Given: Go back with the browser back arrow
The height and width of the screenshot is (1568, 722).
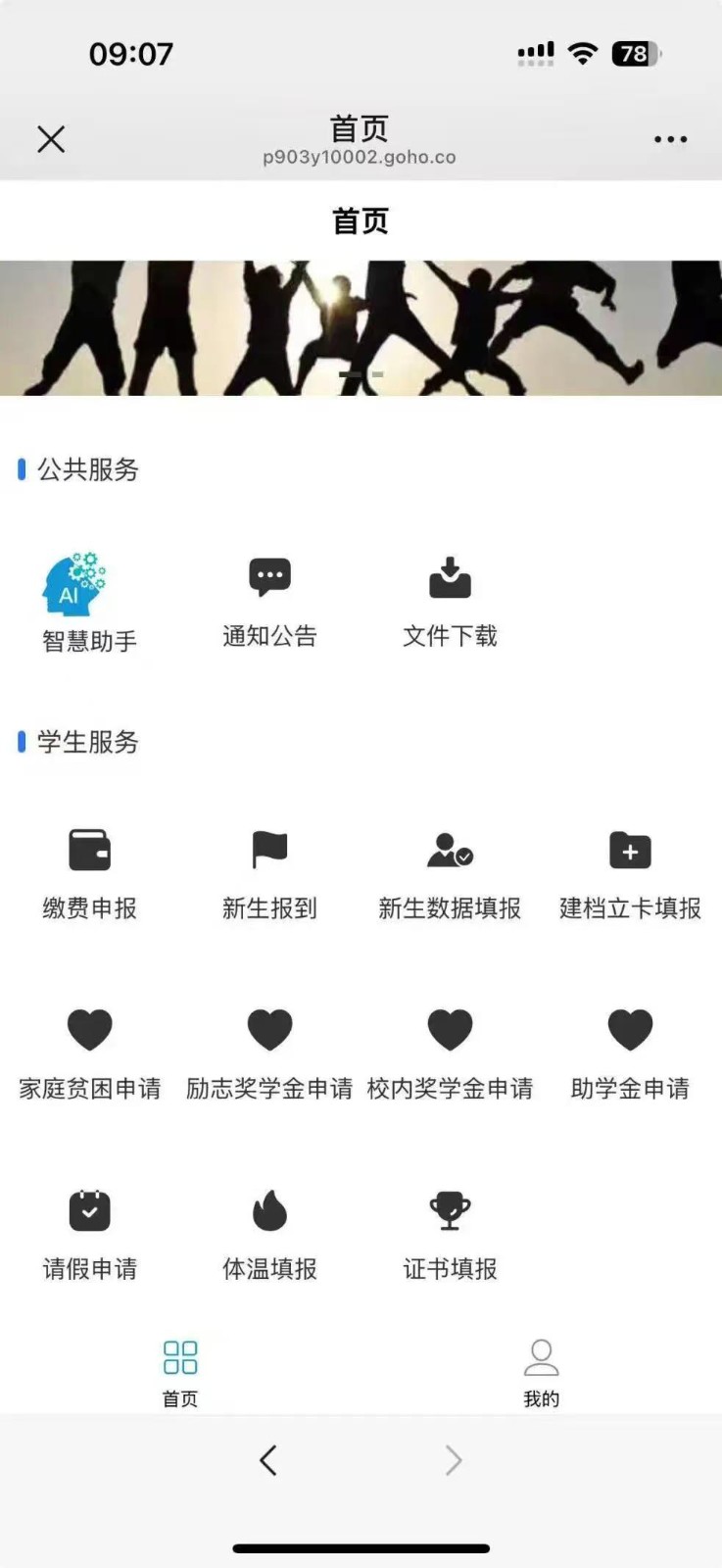Looking at the screenshot, I should (x=268, y=1460).
